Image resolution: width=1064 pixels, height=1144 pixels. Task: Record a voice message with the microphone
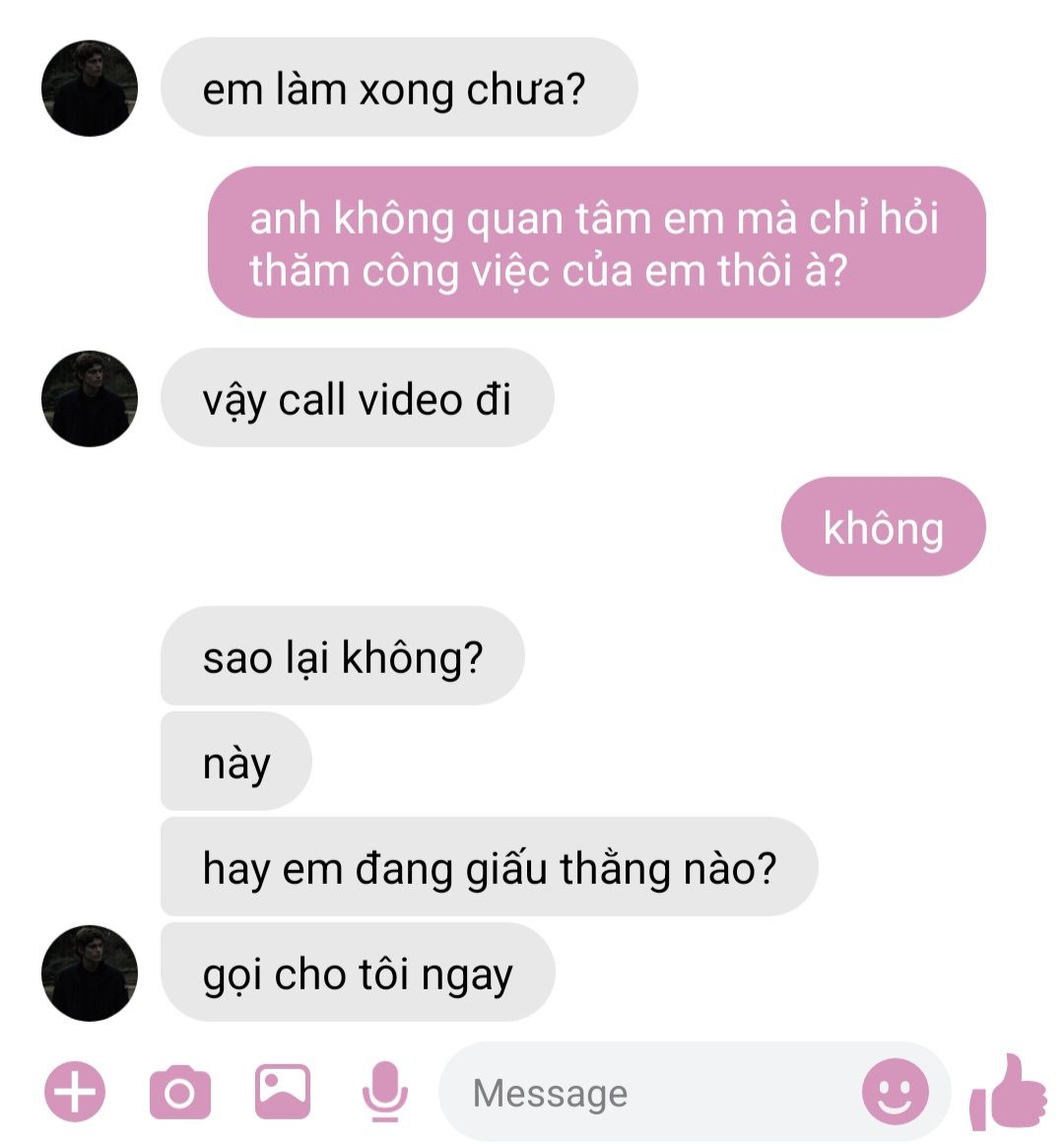pos(384,1092)
